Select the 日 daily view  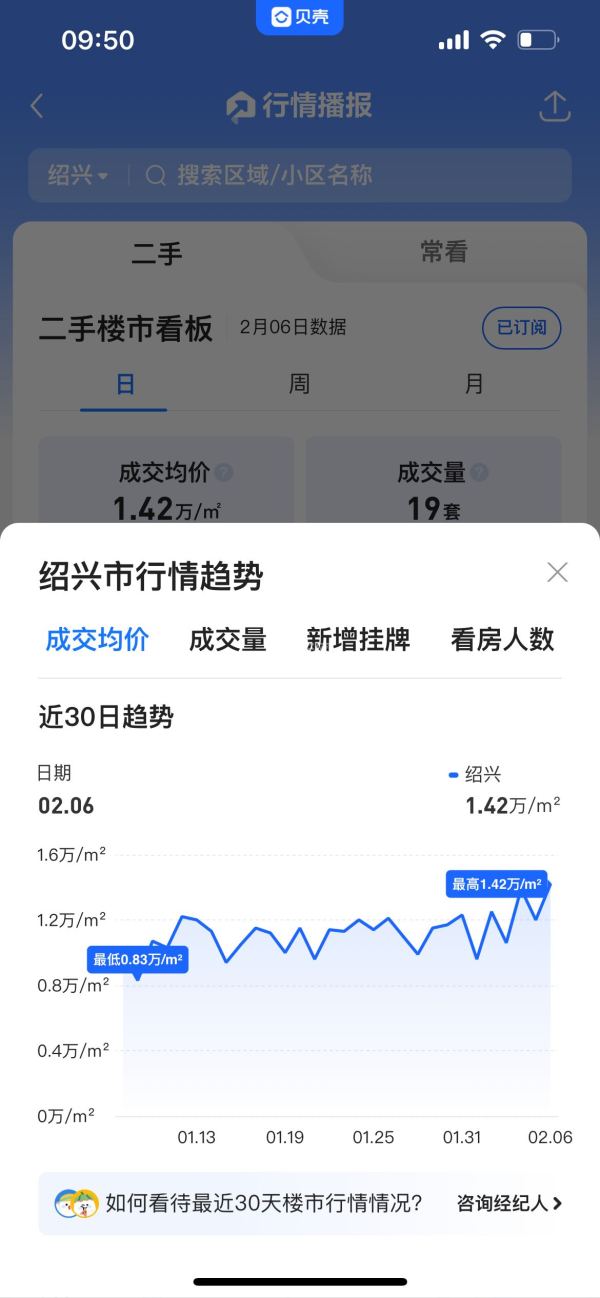coord(125,384)
